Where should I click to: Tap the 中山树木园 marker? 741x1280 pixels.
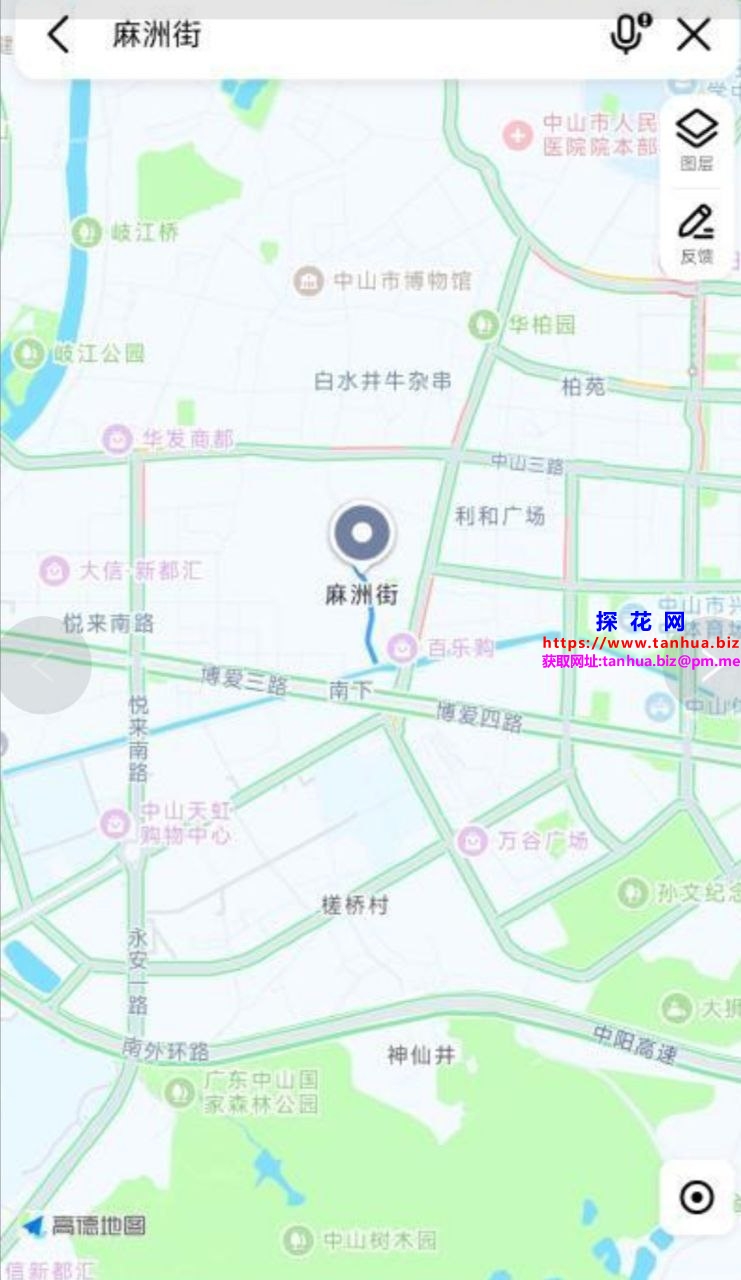click(297, 1241)
